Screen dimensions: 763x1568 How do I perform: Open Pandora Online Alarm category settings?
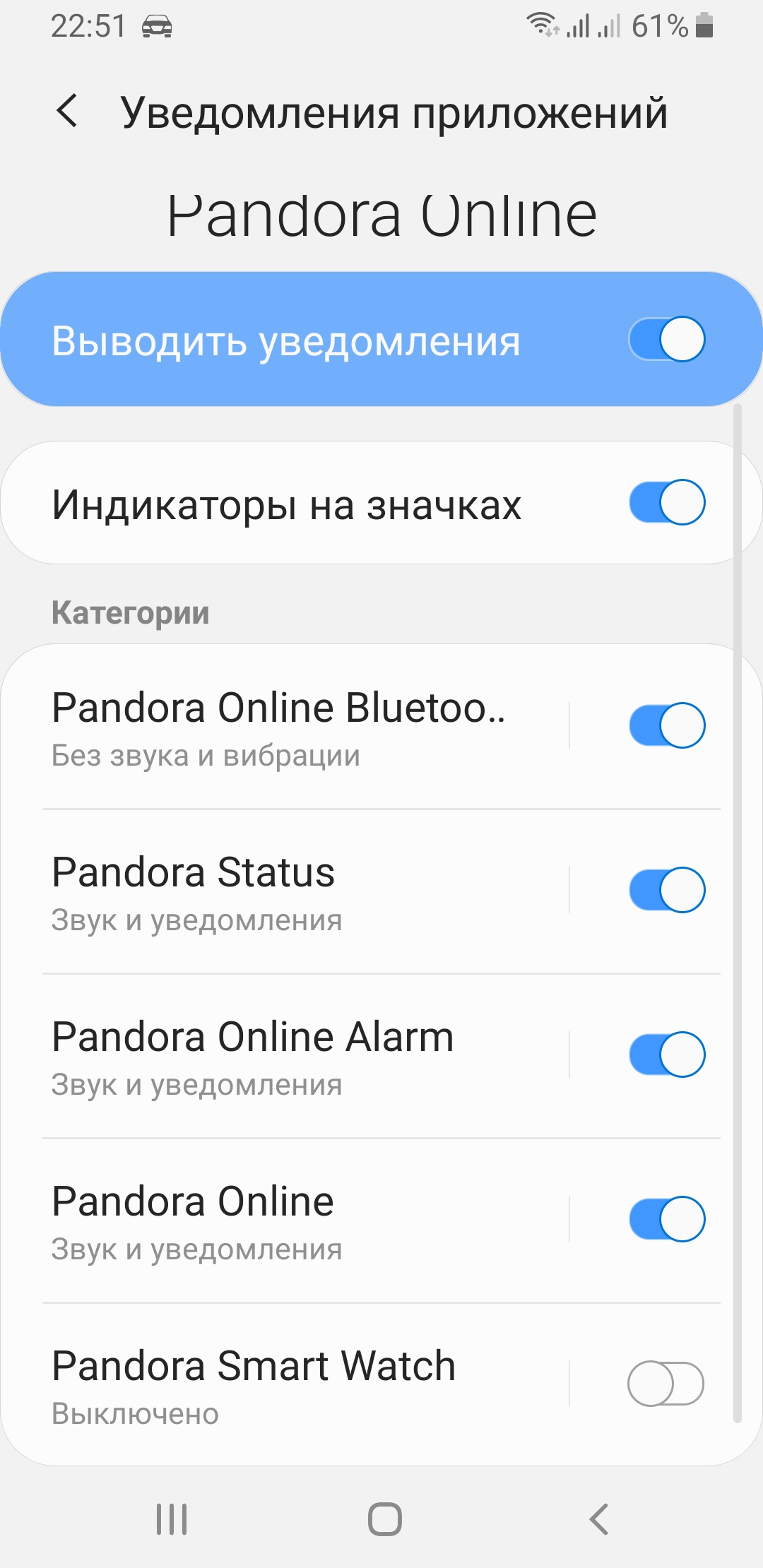[283, 1057]
